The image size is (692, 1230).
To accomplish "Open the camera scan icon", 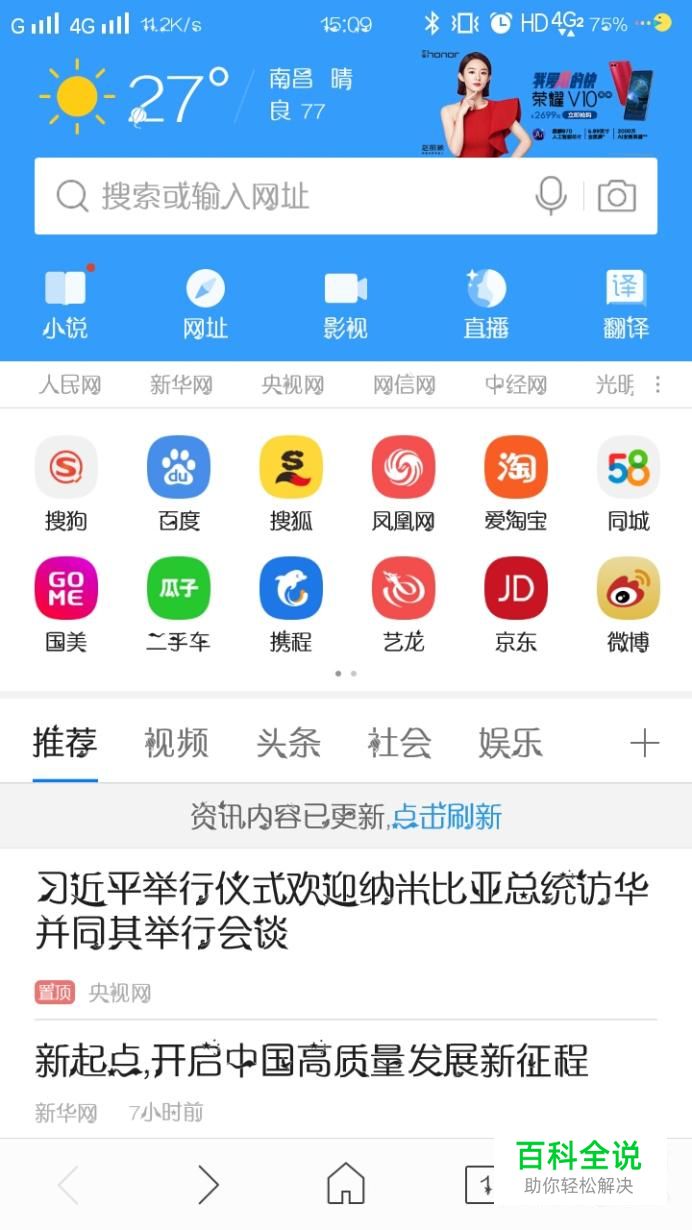I will 617,196.
